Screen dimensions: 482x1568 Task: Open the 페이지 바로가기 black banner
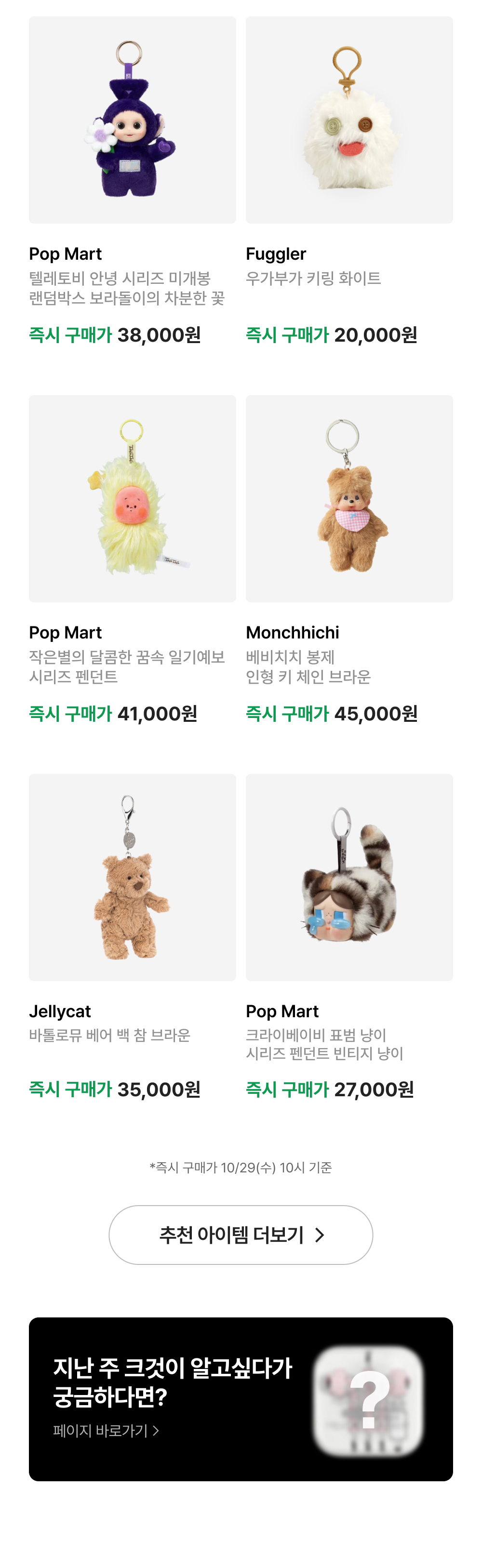pos(241,1399)
